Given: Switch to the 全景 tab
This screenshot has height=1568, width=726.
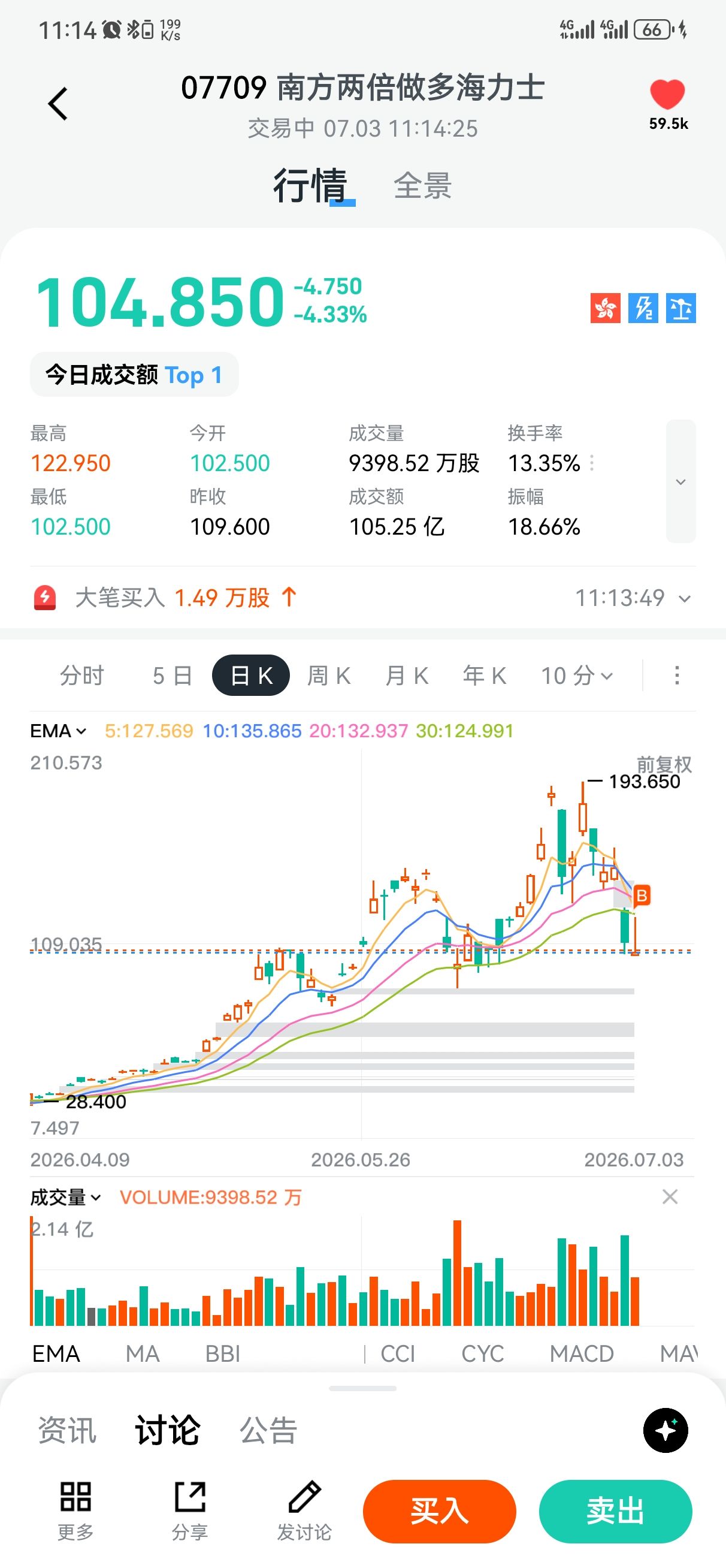Looking at the screenshot, I should point(422,186).
